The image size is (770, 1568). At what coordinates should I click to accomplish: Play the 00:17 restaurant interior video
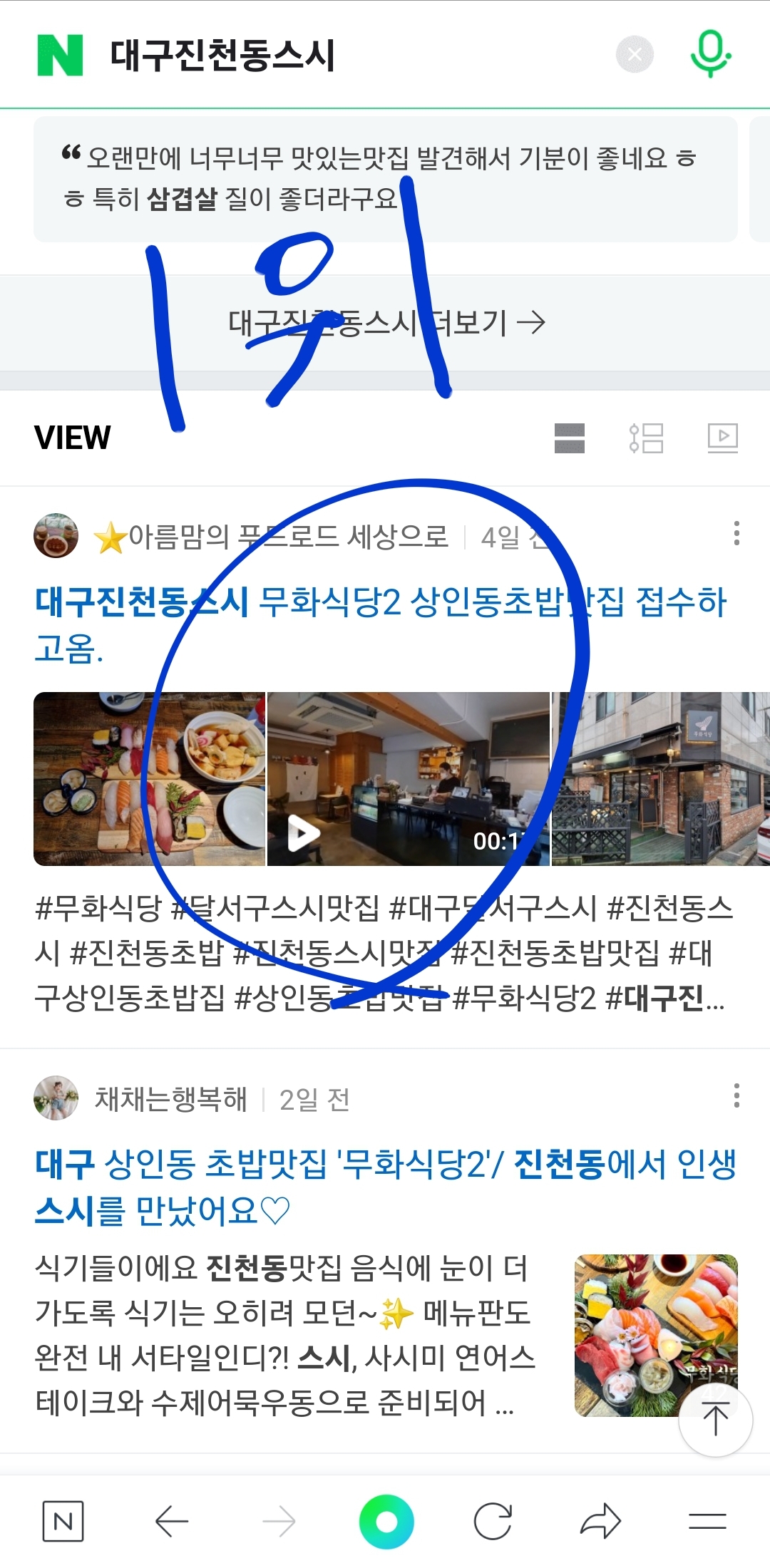point(408,779)
